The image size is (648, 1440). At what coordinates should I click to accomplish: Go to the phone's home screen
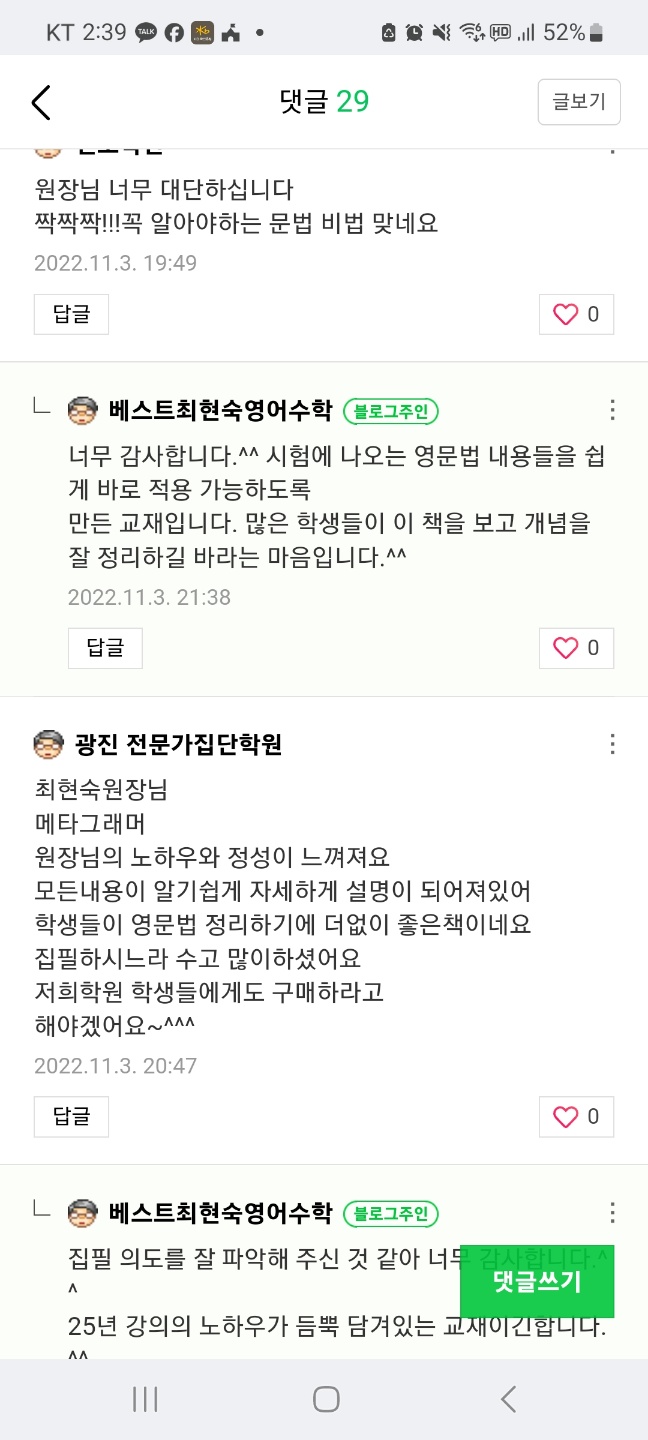[x=326, y=1399]
